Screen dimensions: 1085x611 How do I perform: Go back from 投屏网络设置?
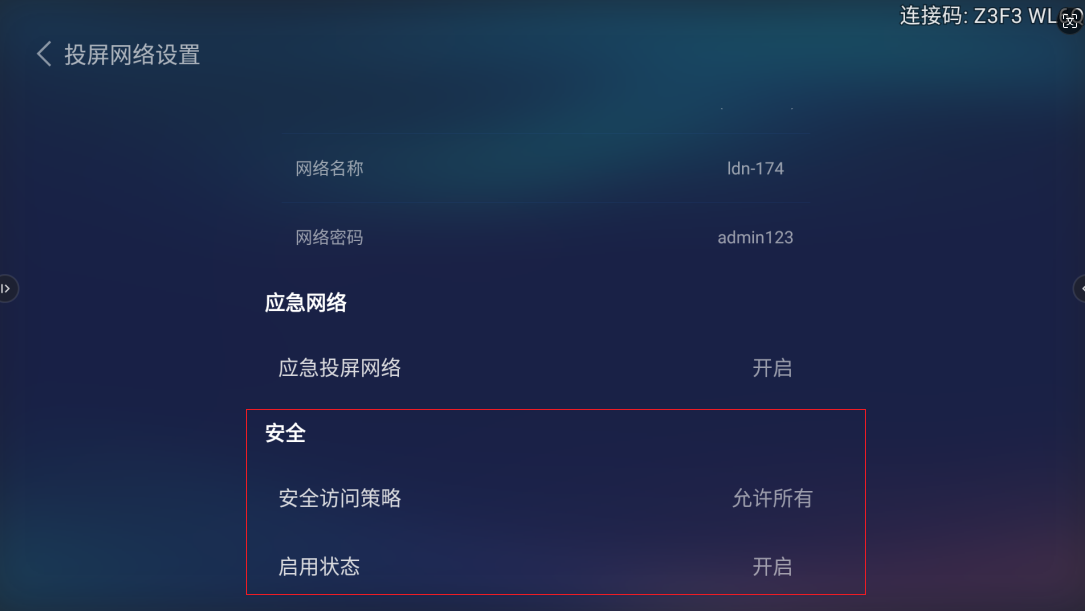click(x=44, y=54)
